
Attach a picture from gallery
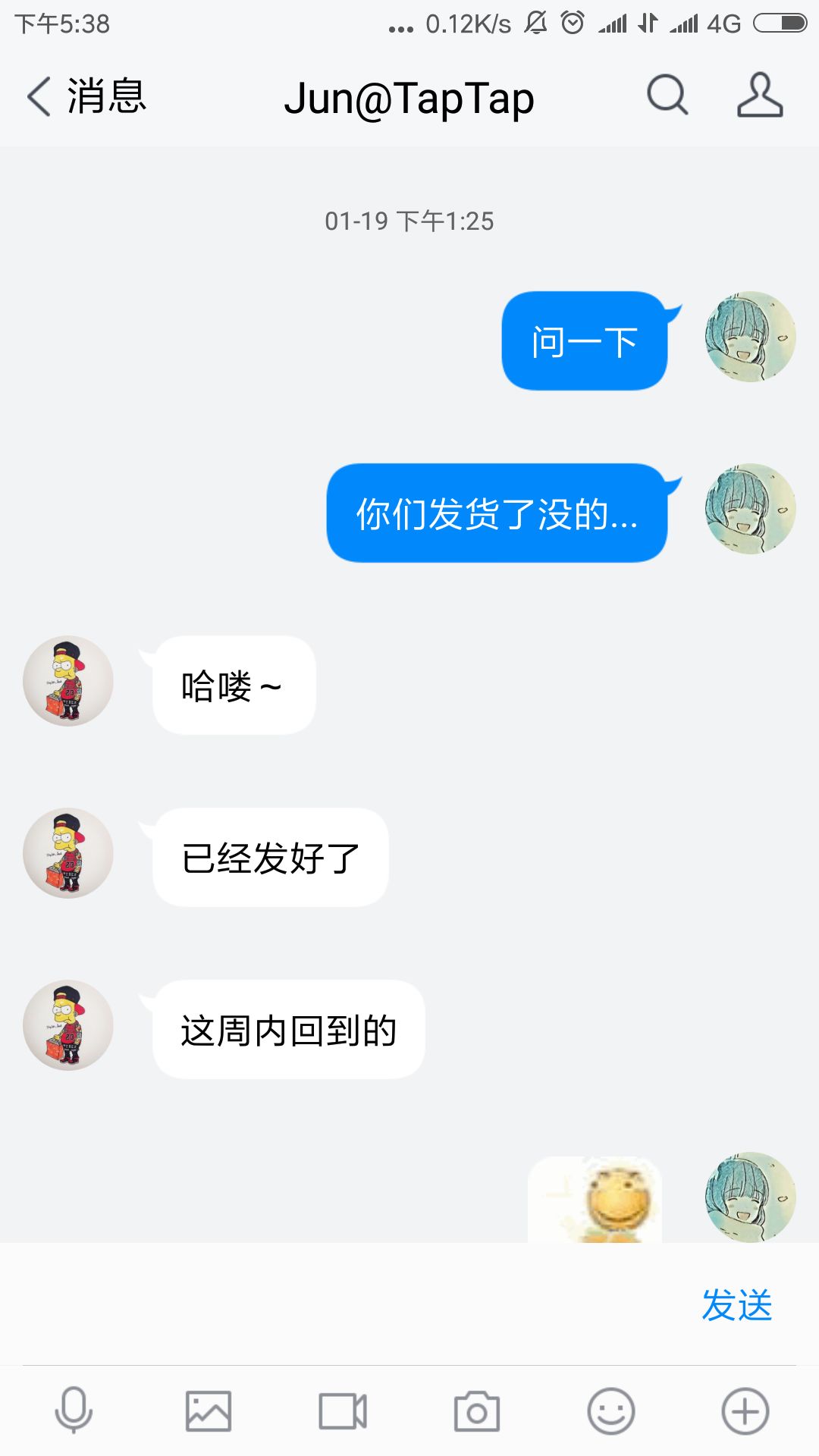tap(209, 1411)
